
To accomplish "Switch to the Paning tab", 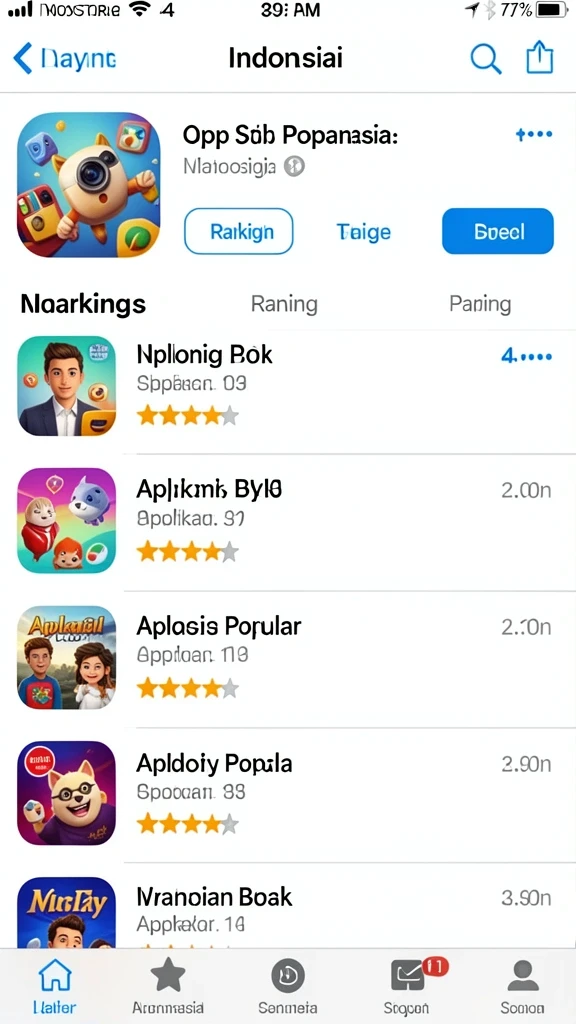I will [480, 304].
